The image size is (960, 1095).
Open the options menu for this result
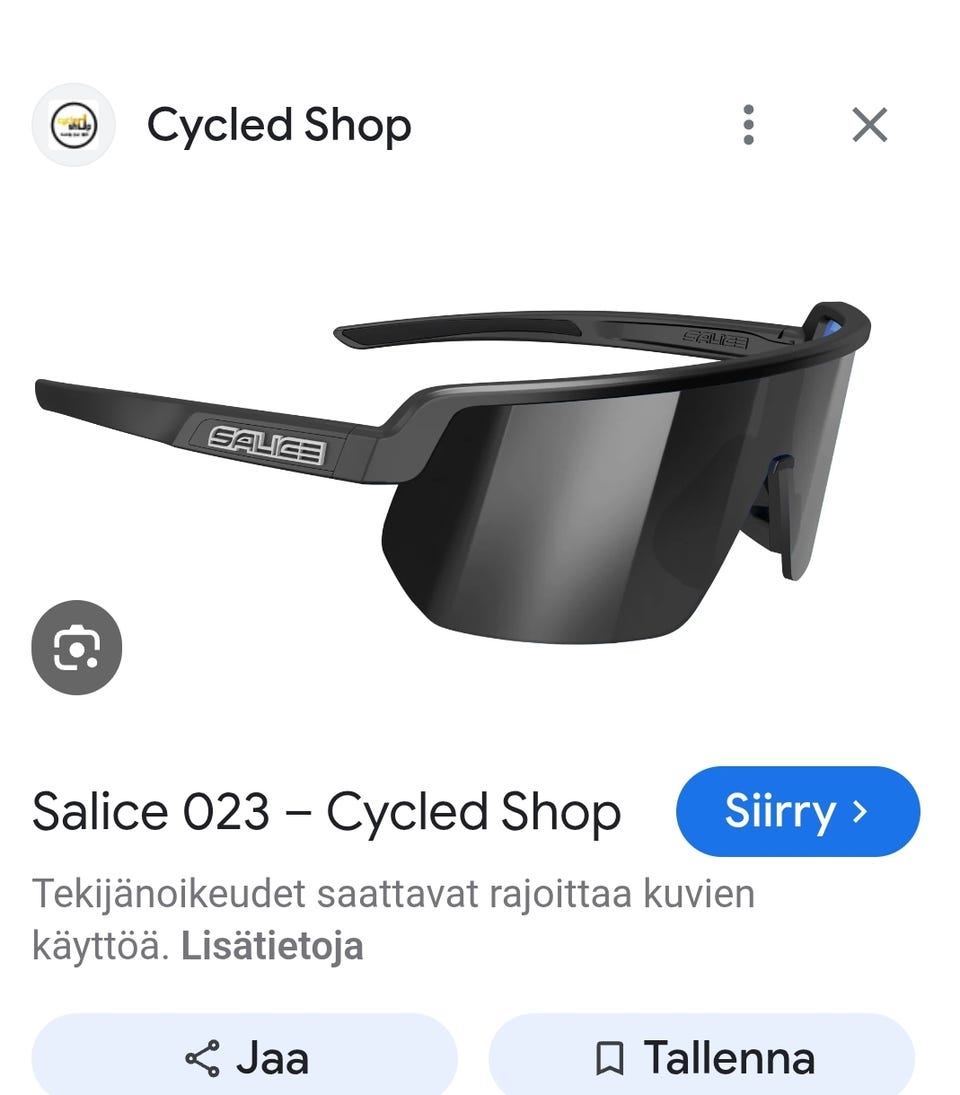click(x=748, y=124)
